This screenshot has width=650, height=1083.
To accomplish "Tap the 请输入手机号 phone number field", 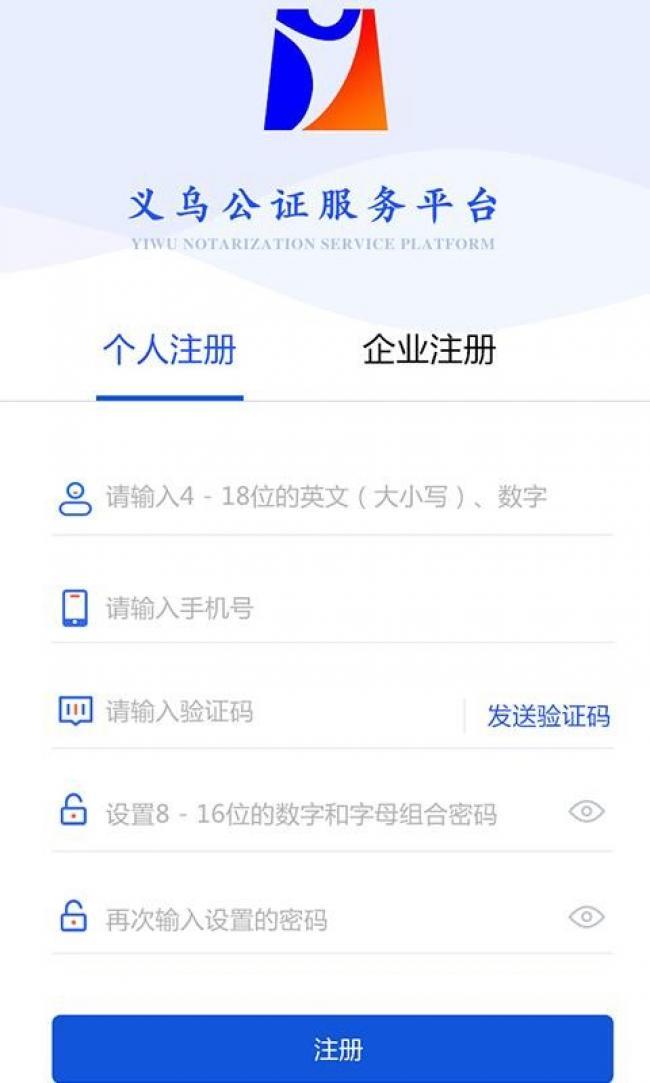I will pos(330,608).
